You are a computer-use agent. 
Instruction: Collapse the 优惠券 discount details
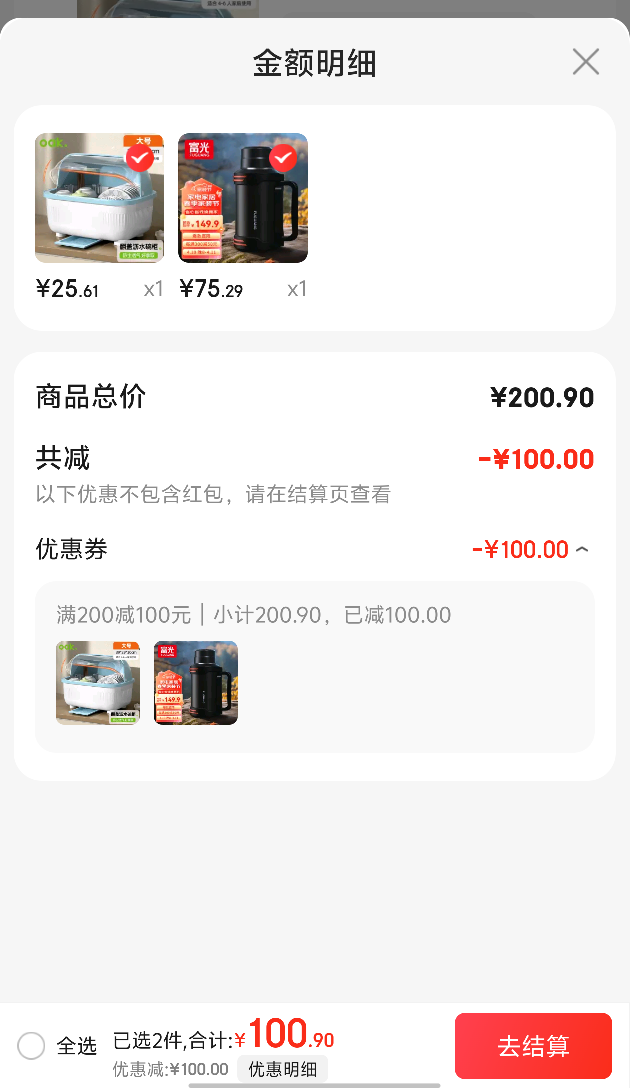pyautogui.click(x=582, y=550)
